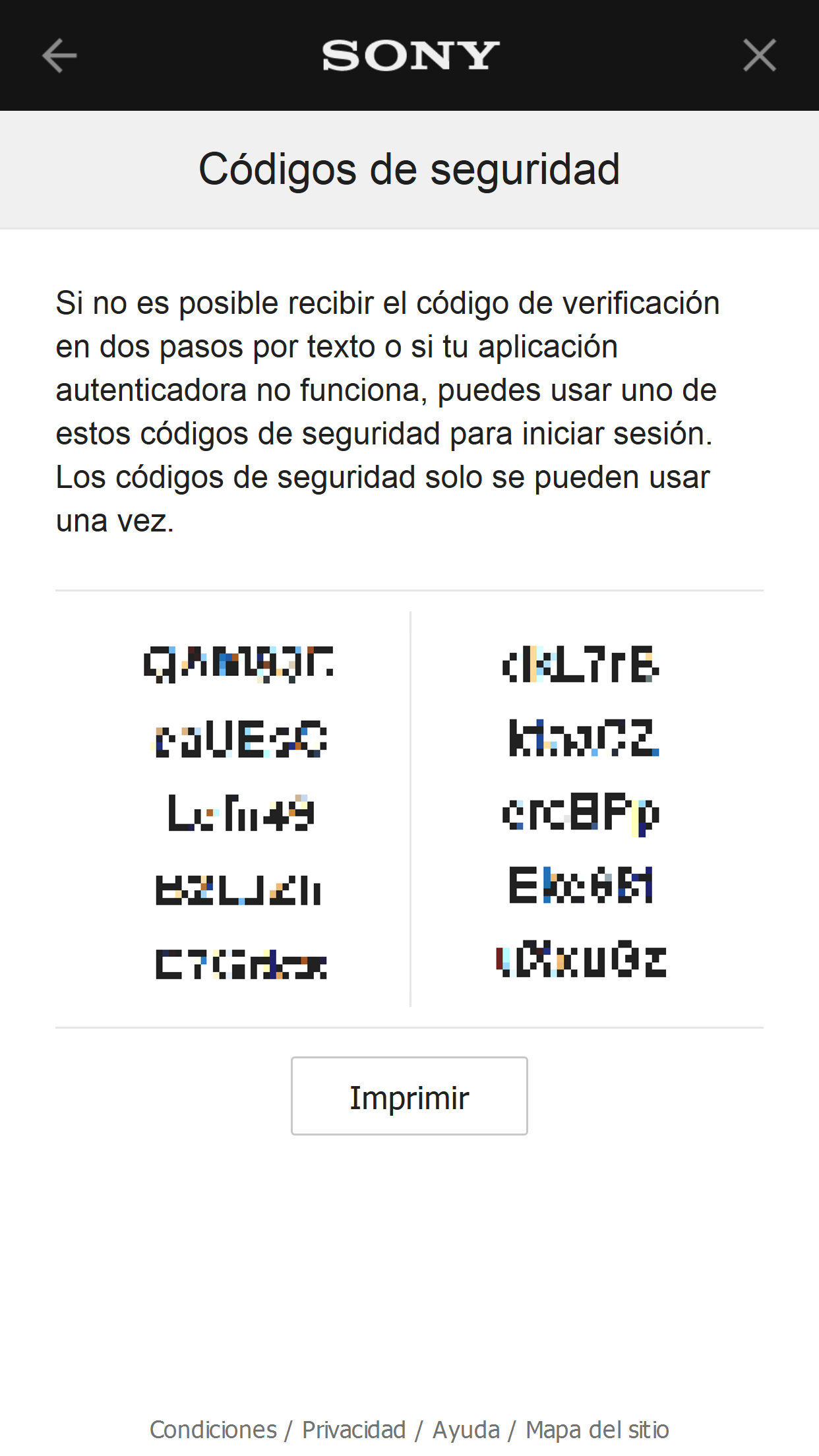Open the Ayuda link
Image resolution: width=819 pixels, height=1456 pixels.
tap(466, 1430)
